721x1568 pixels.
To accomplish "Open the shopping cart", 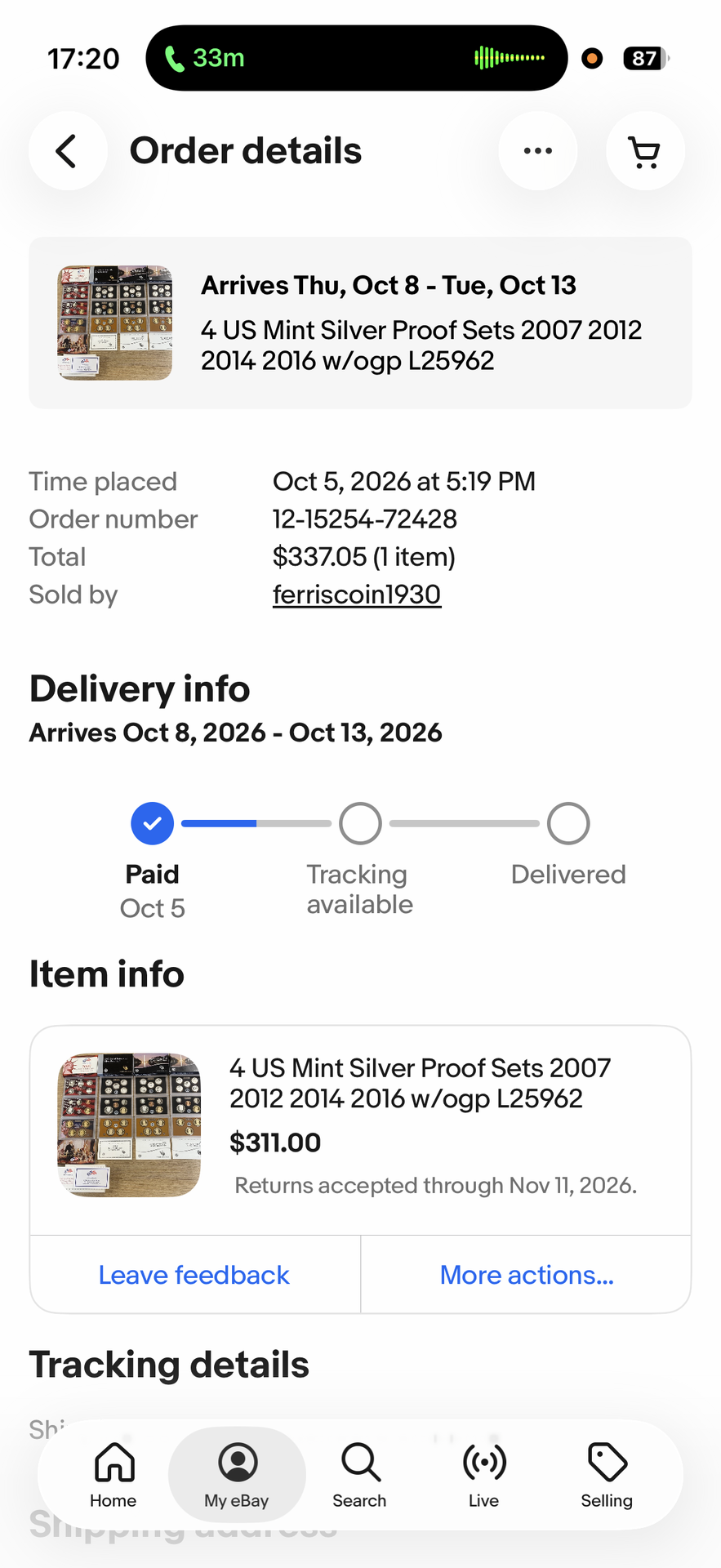I will click(x=645, y=151).
